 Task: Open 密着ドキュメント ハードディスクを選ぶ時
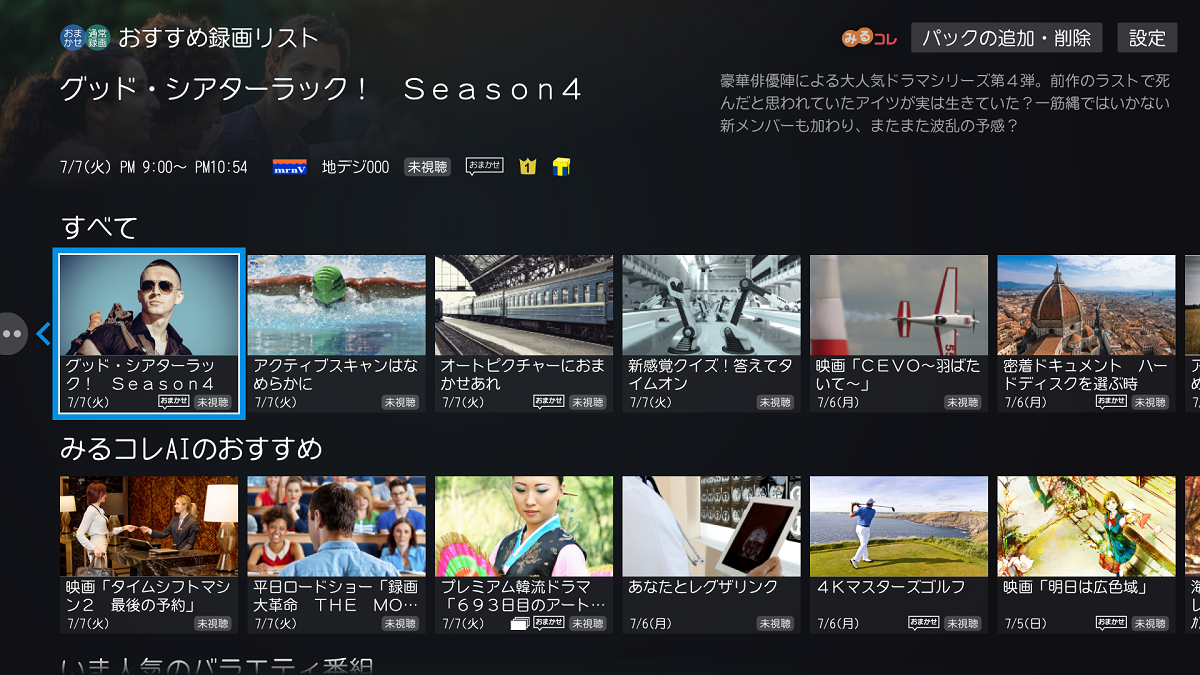1086,333
